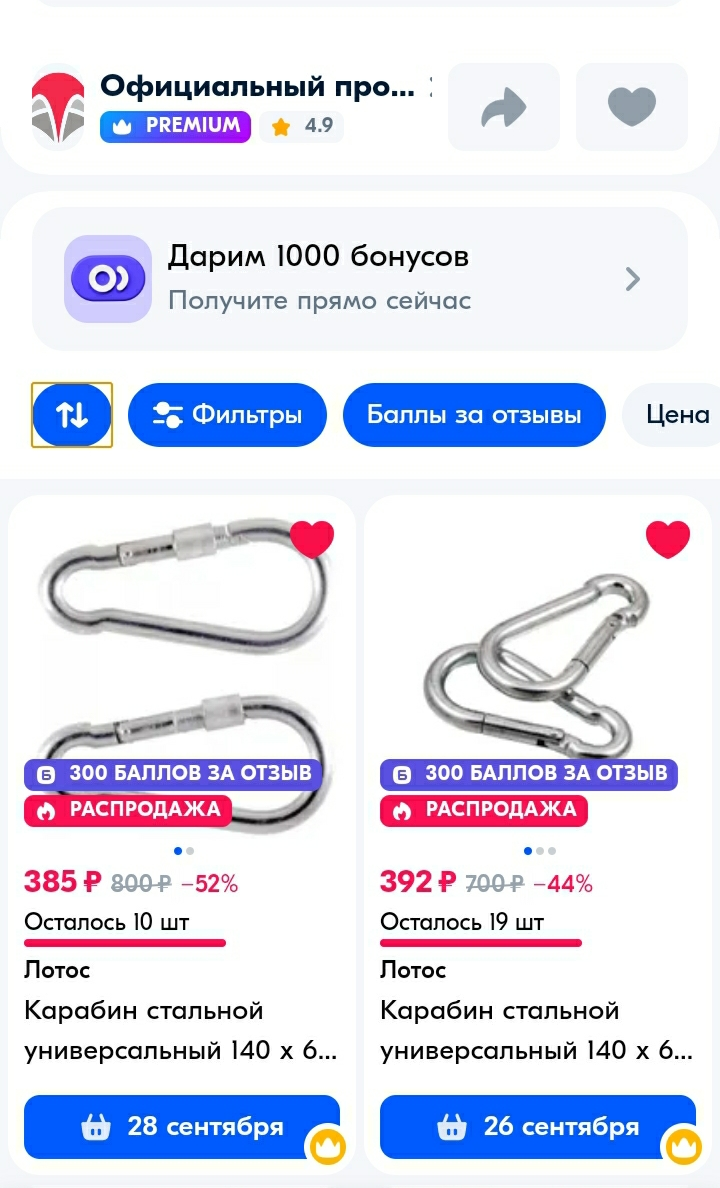This screenshot has width=720, height=1188.
Task: Add to cart with 26 сентября delivery
Action: 537,1127
